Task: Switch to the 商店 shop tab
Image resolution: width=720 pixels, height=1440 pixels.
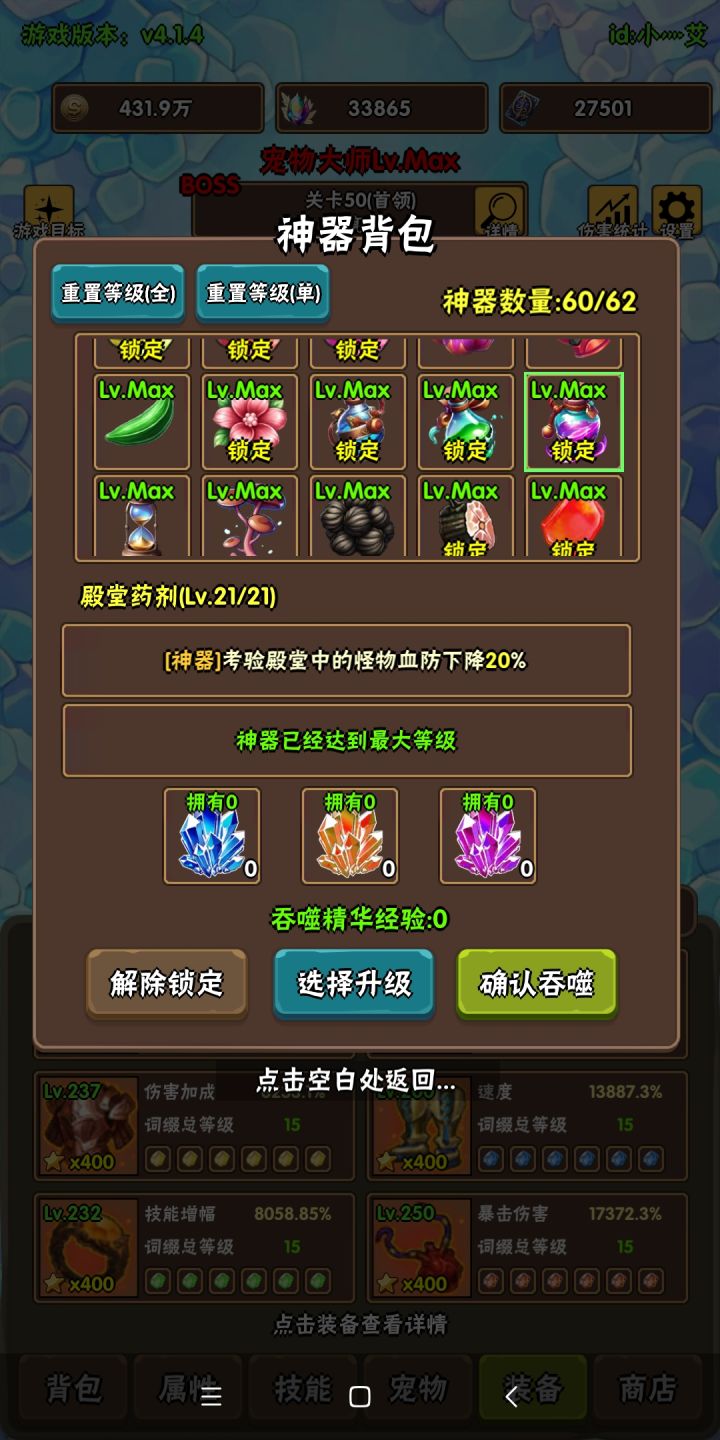Action: [648, 1389]
